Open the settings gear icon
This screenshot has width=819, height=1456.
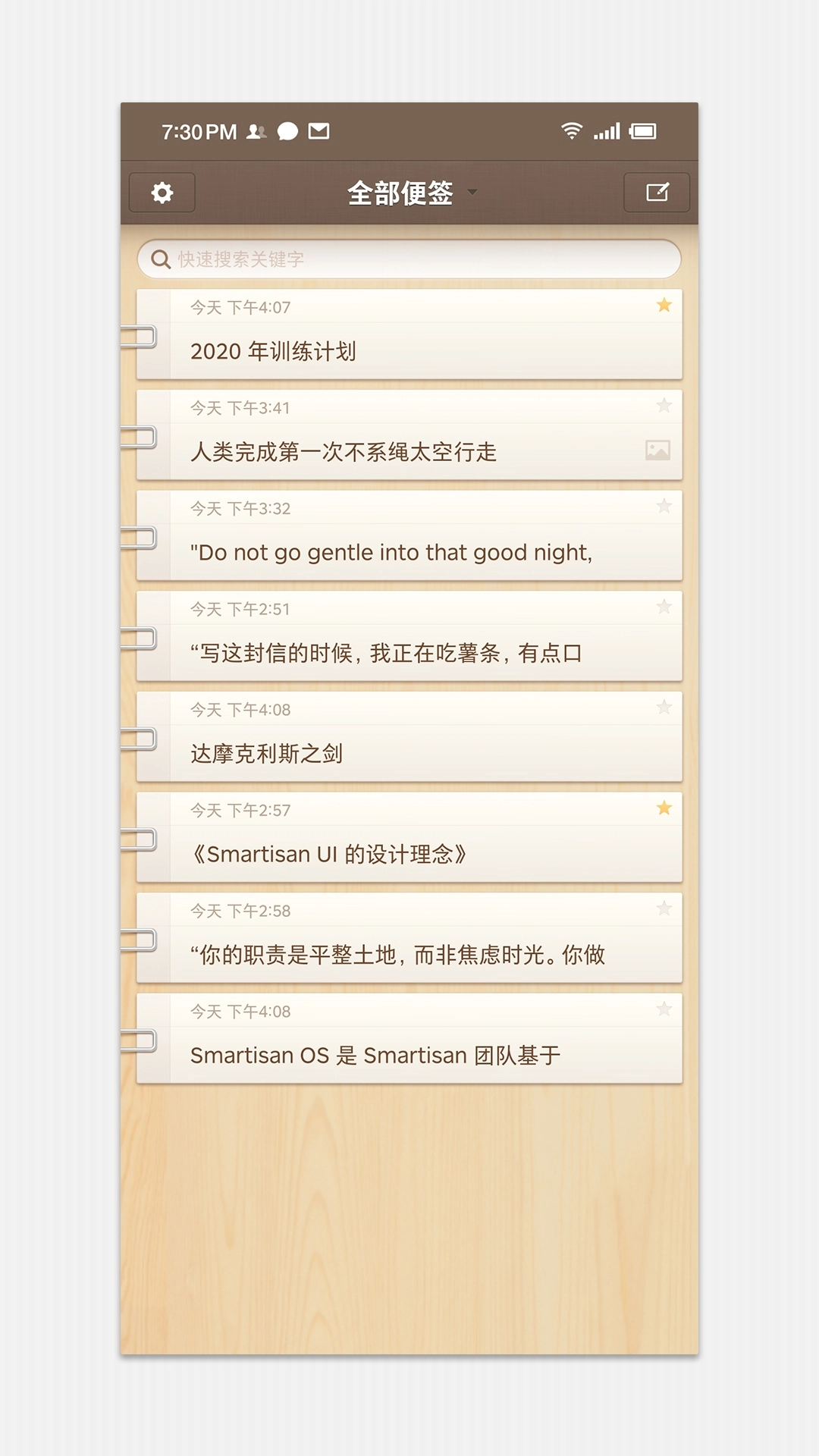(162, 192)
